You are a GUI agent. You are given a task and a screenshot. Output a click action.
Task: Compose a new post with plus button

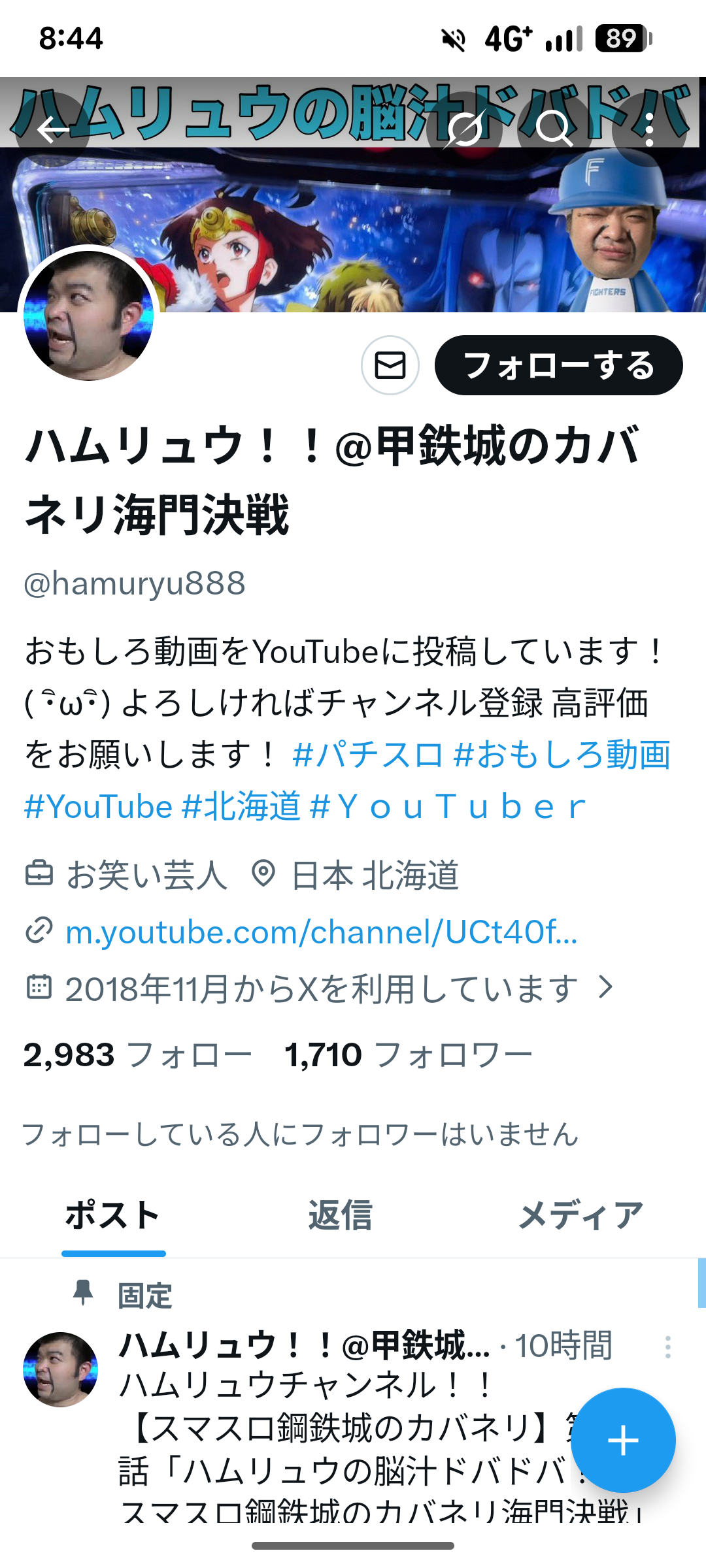pyautogui.click(x=623, y=1441)
